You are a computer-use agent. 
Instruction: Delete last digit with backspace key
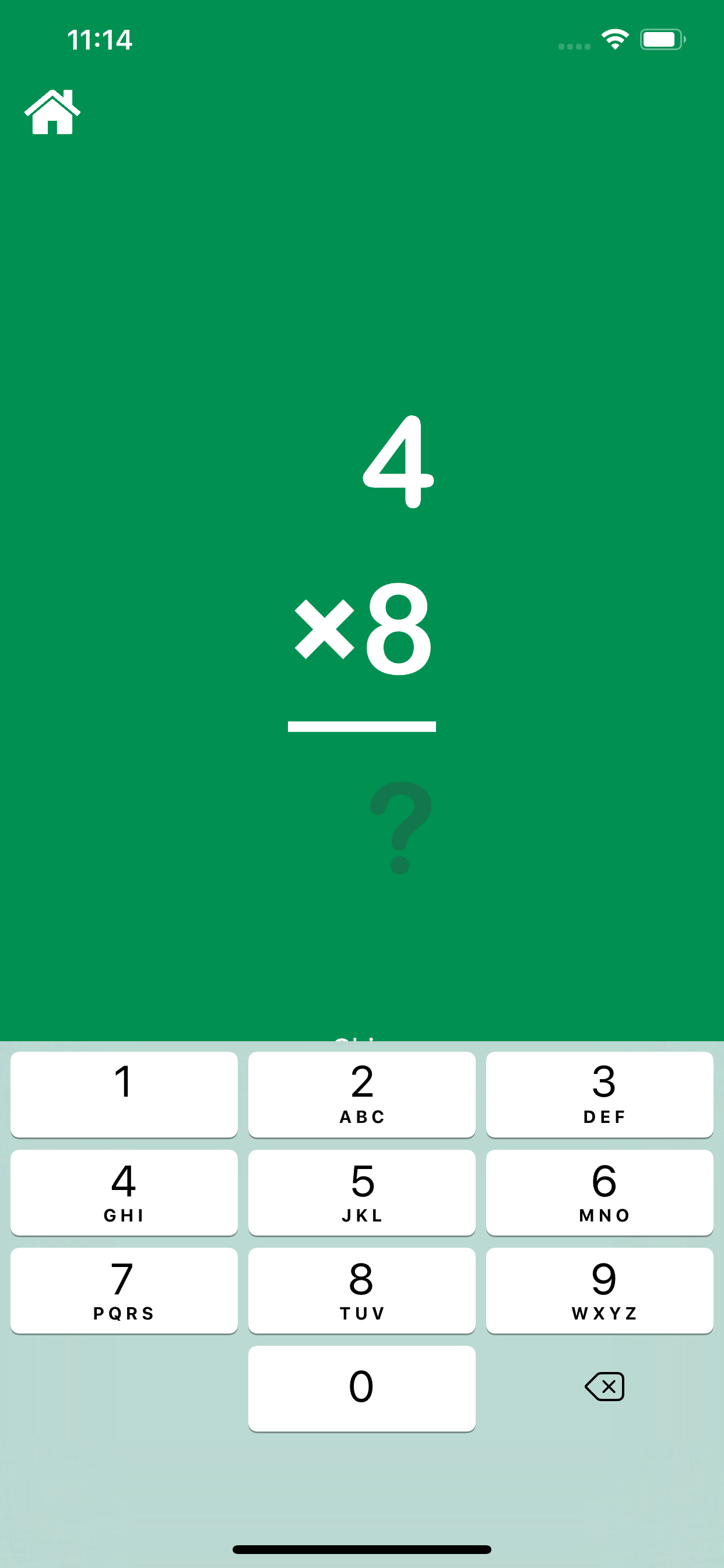[604, 1387]
